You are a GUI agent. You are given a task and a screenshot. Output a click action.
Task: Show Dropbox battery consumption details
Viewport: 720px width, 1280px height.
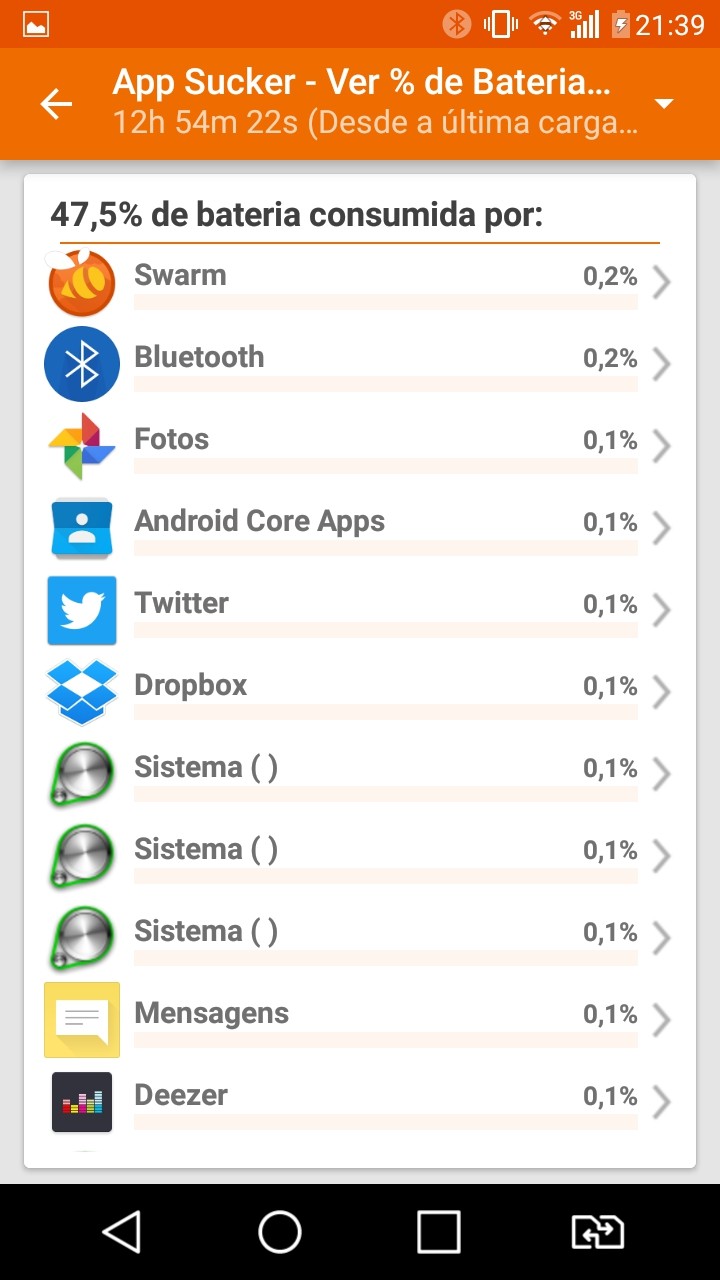(360, 693)
